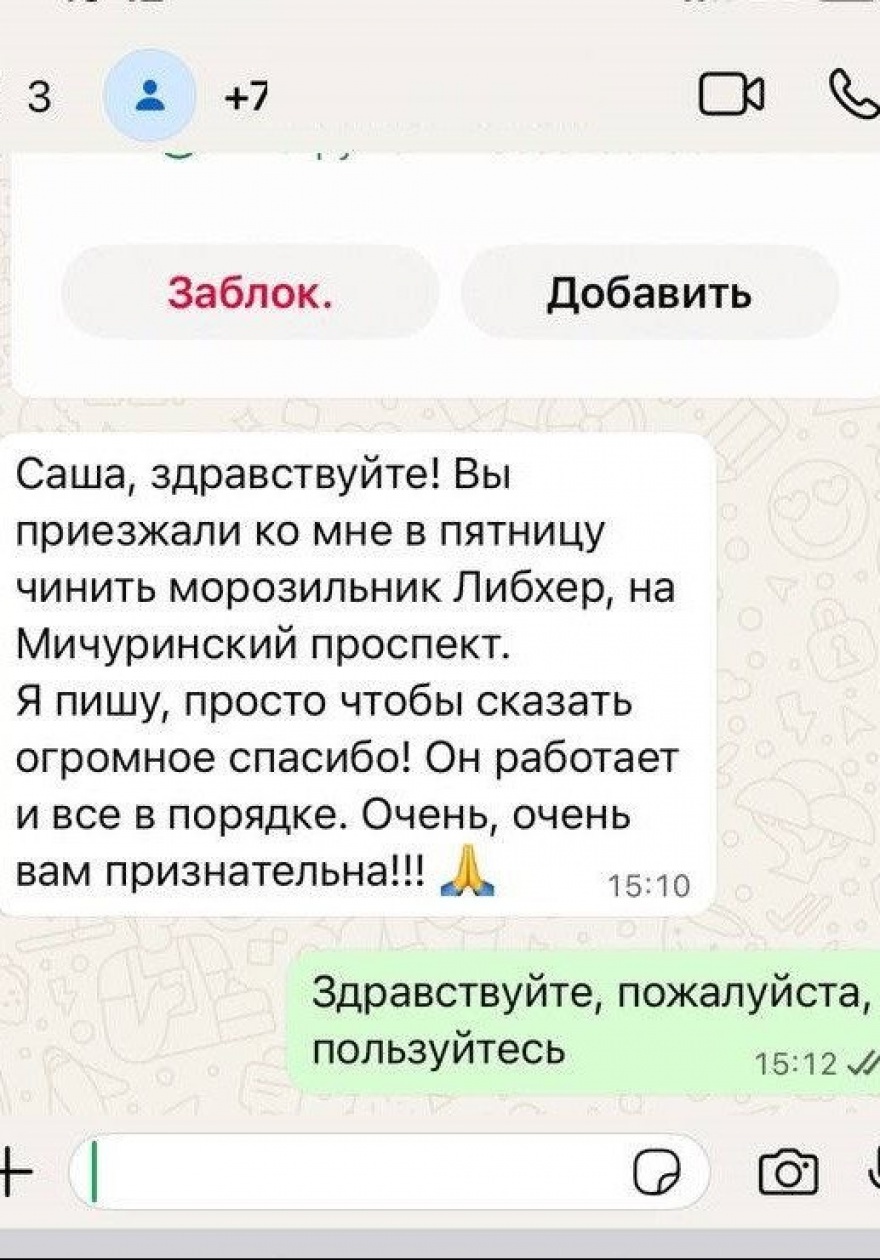Open the camera to take photo
The image size is (880, 1260).
coord(788,1170)
